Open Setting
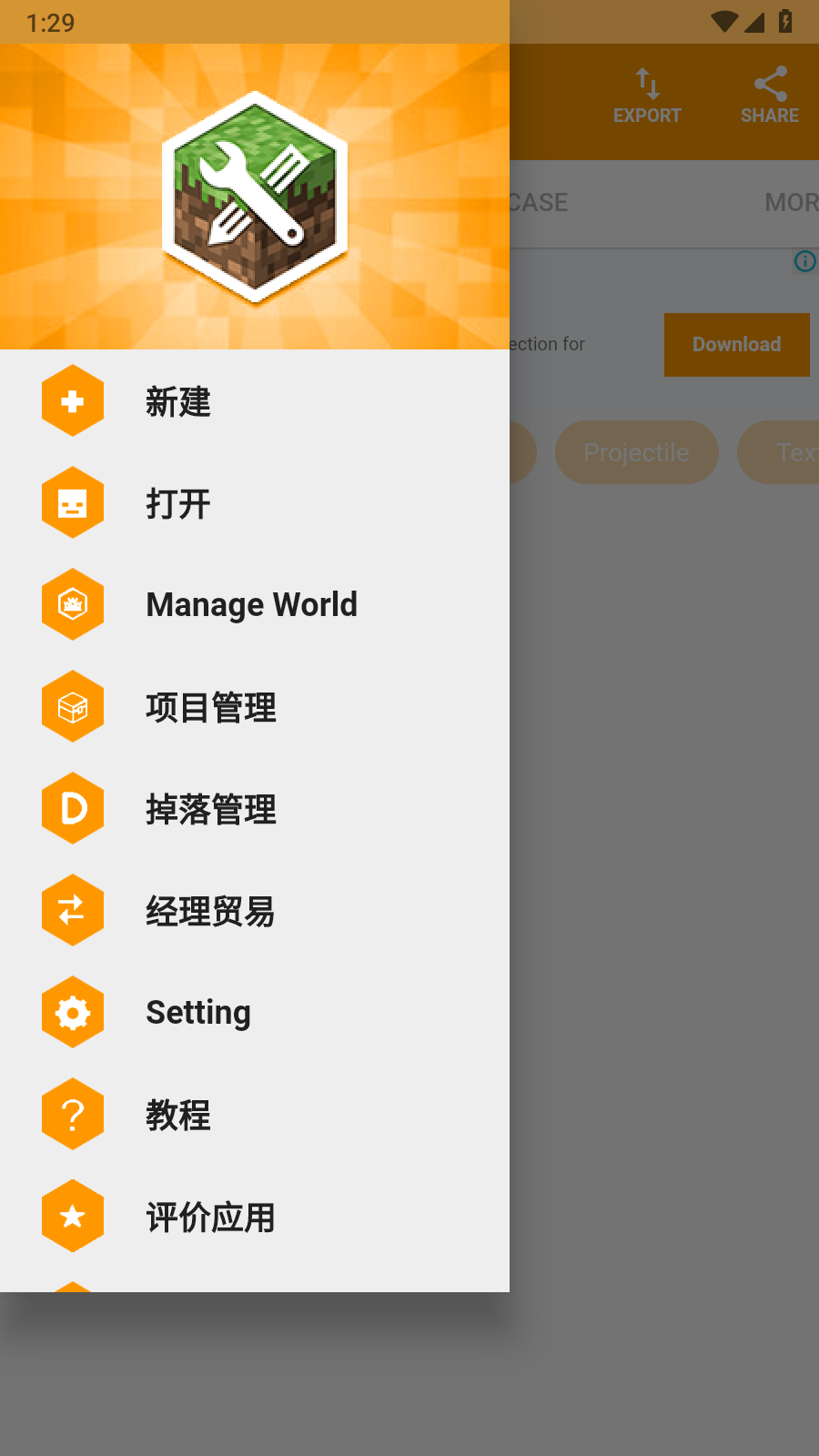This screenshot has height=1456, width=819. (x=198, y=1013)
